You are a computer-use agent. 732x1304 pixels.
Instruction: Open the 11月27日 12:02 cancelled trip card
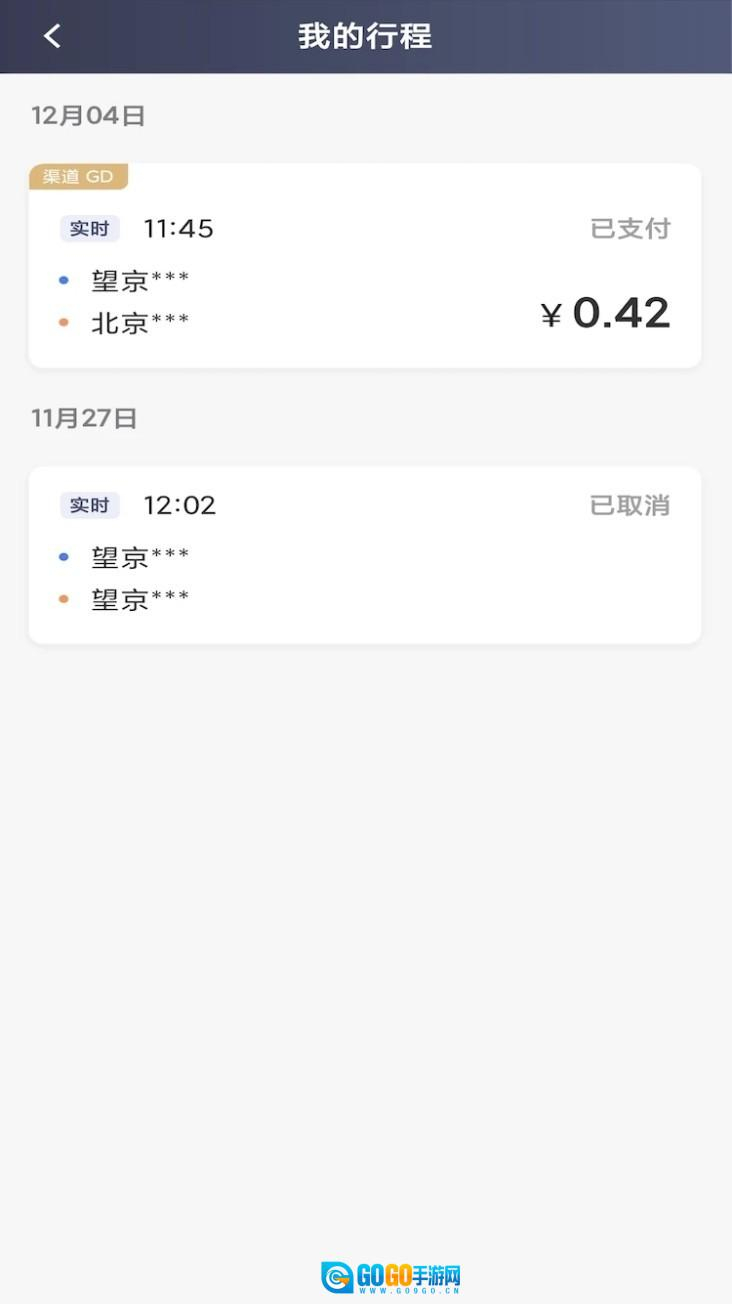(x=364, y=555)
